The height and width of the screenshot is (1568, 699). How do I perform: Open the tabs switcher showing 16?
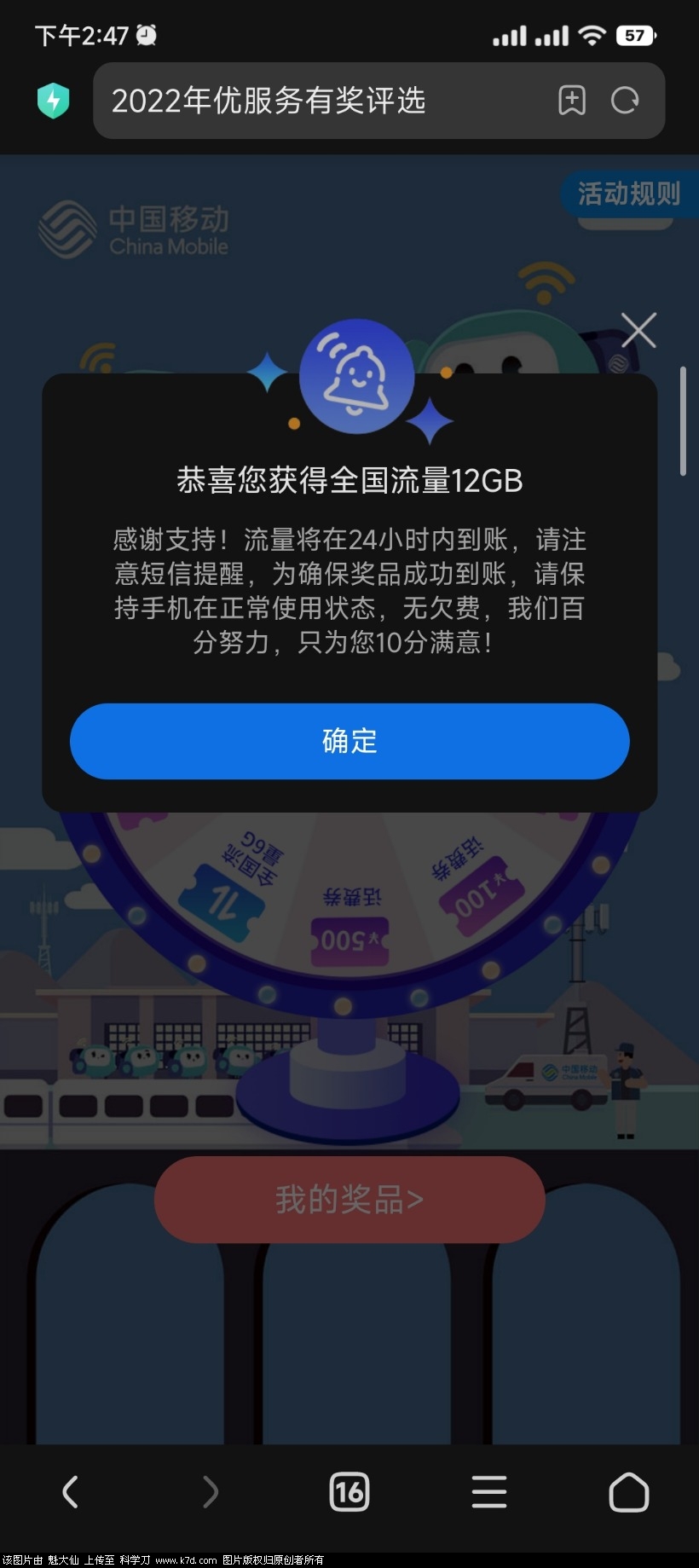(x=349, y=1492)
